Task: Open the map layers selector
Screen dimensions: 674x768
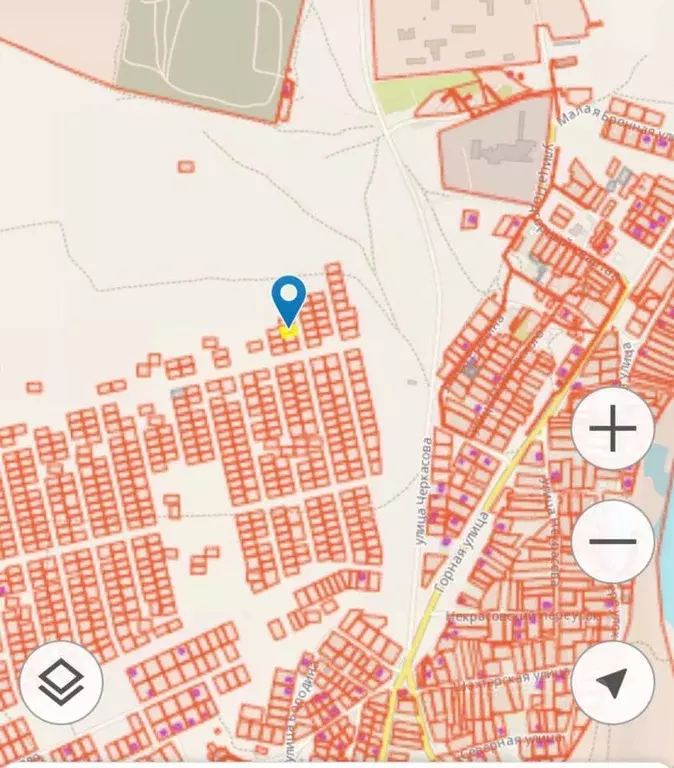Action: pyautogui.click(x=61, y=683)
